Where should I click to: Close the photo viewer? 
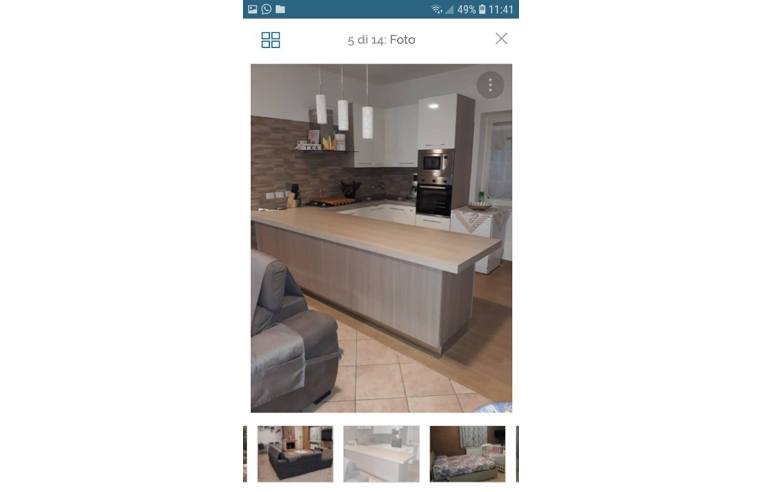tap(501, 39)
